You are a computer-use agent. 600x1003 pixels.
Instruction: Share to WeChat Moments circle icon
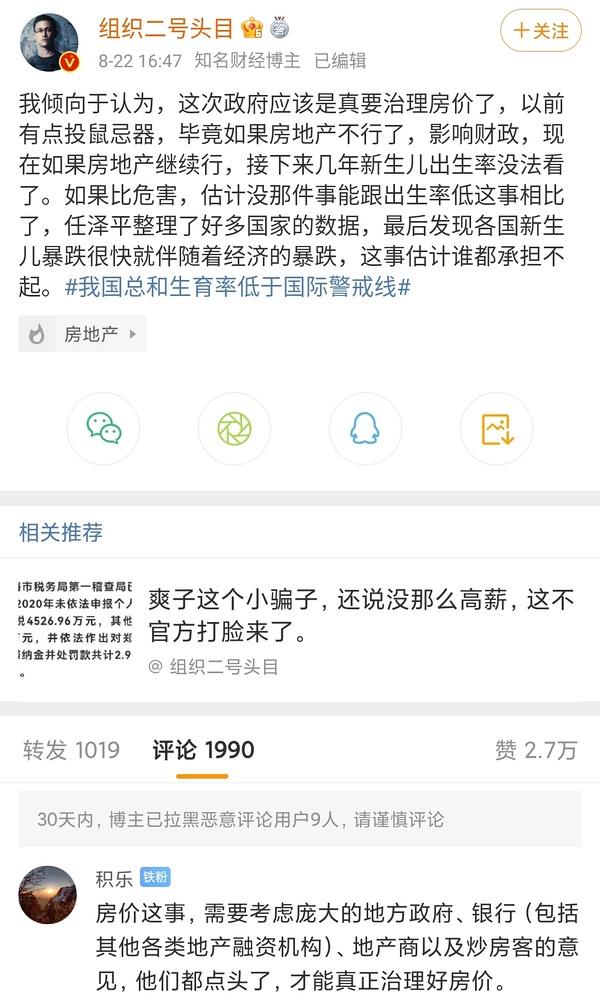coord(234,429)
